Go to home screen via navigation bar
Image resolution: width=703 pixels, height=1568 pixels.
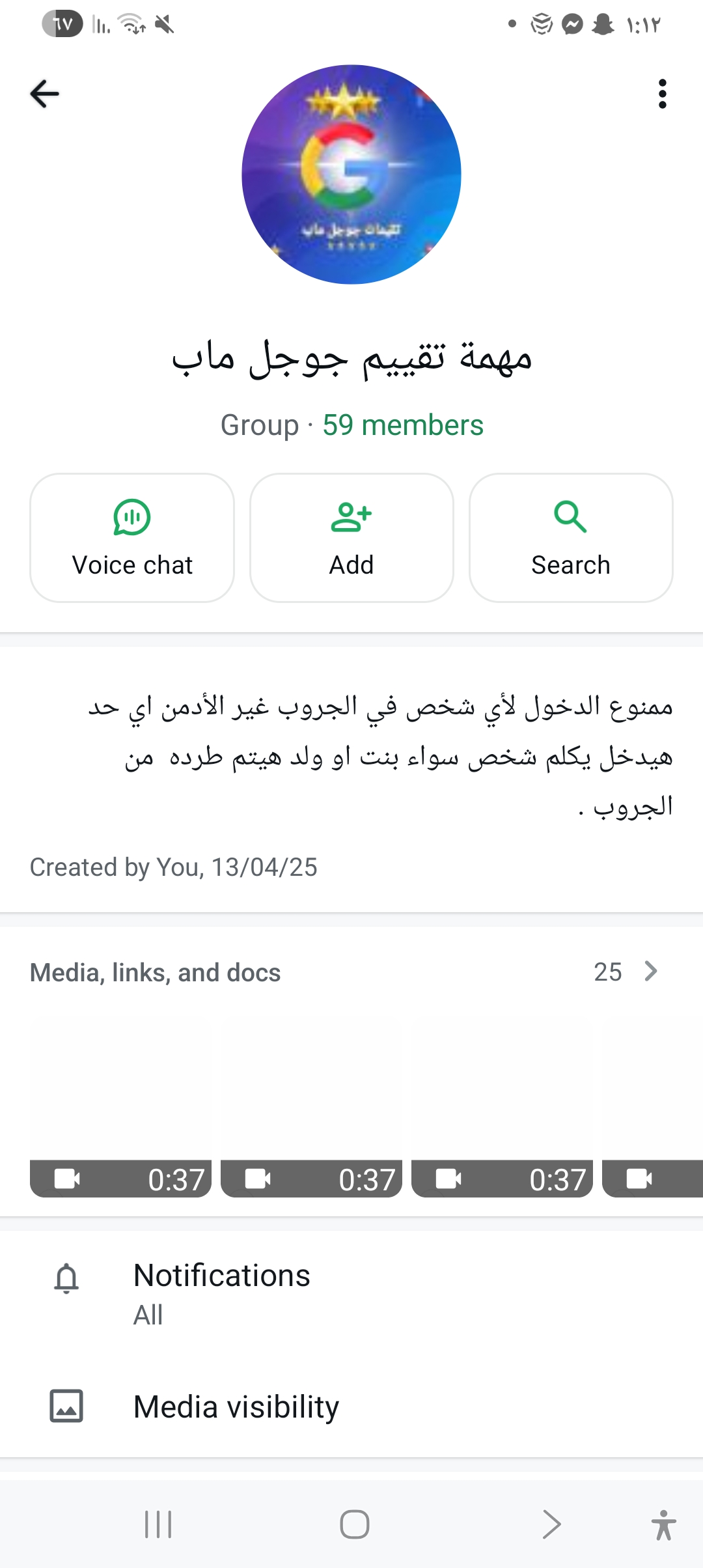(x=355, y=1524)
